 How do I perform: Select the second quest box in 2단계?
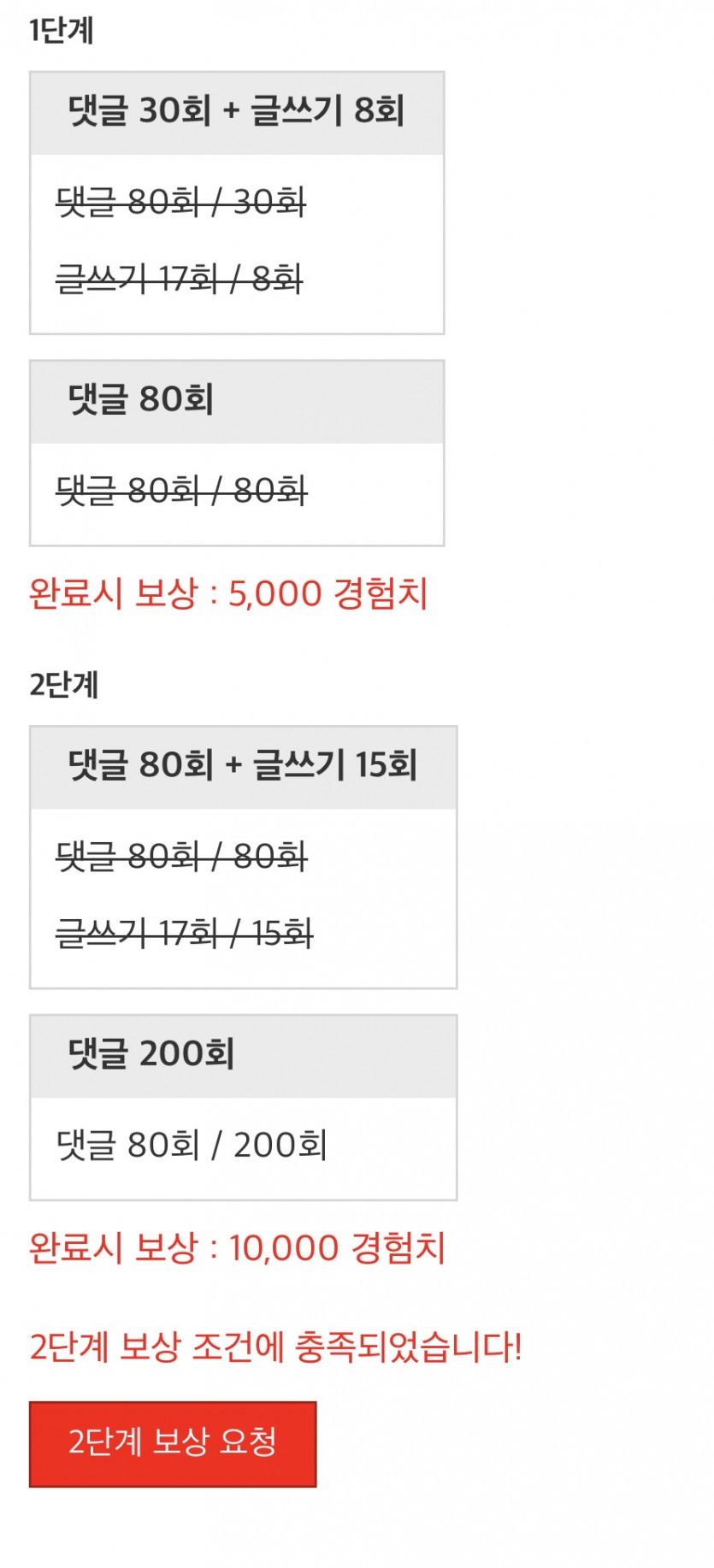[245, 1103]
